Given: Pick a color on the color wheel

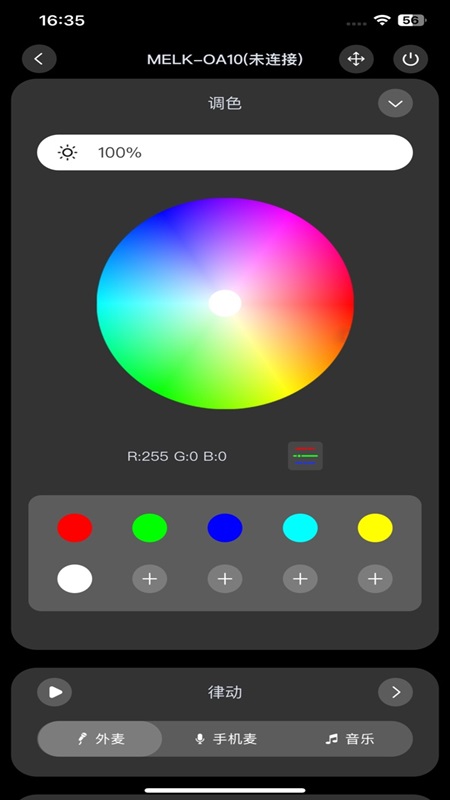Looking at the screenshot, I should (x=225, y=303).
